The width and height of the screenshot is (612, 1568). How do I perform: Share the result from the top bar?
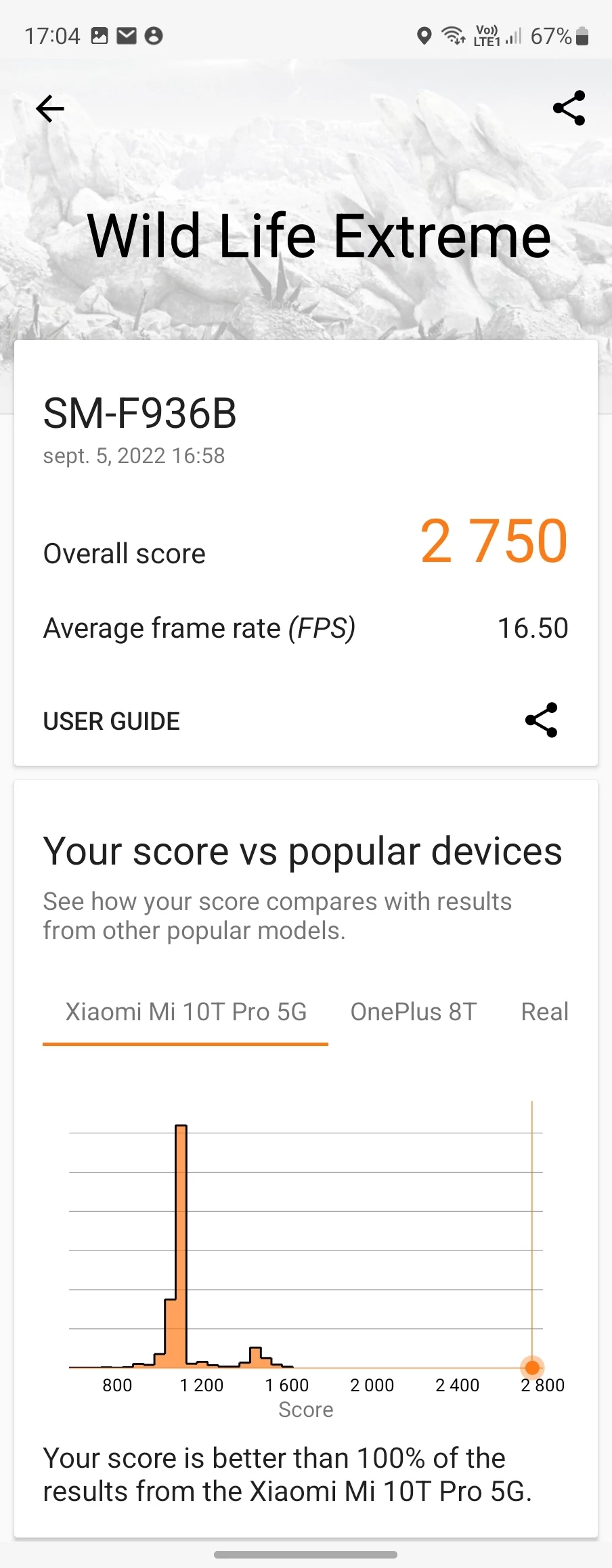[x=569, y=108]
